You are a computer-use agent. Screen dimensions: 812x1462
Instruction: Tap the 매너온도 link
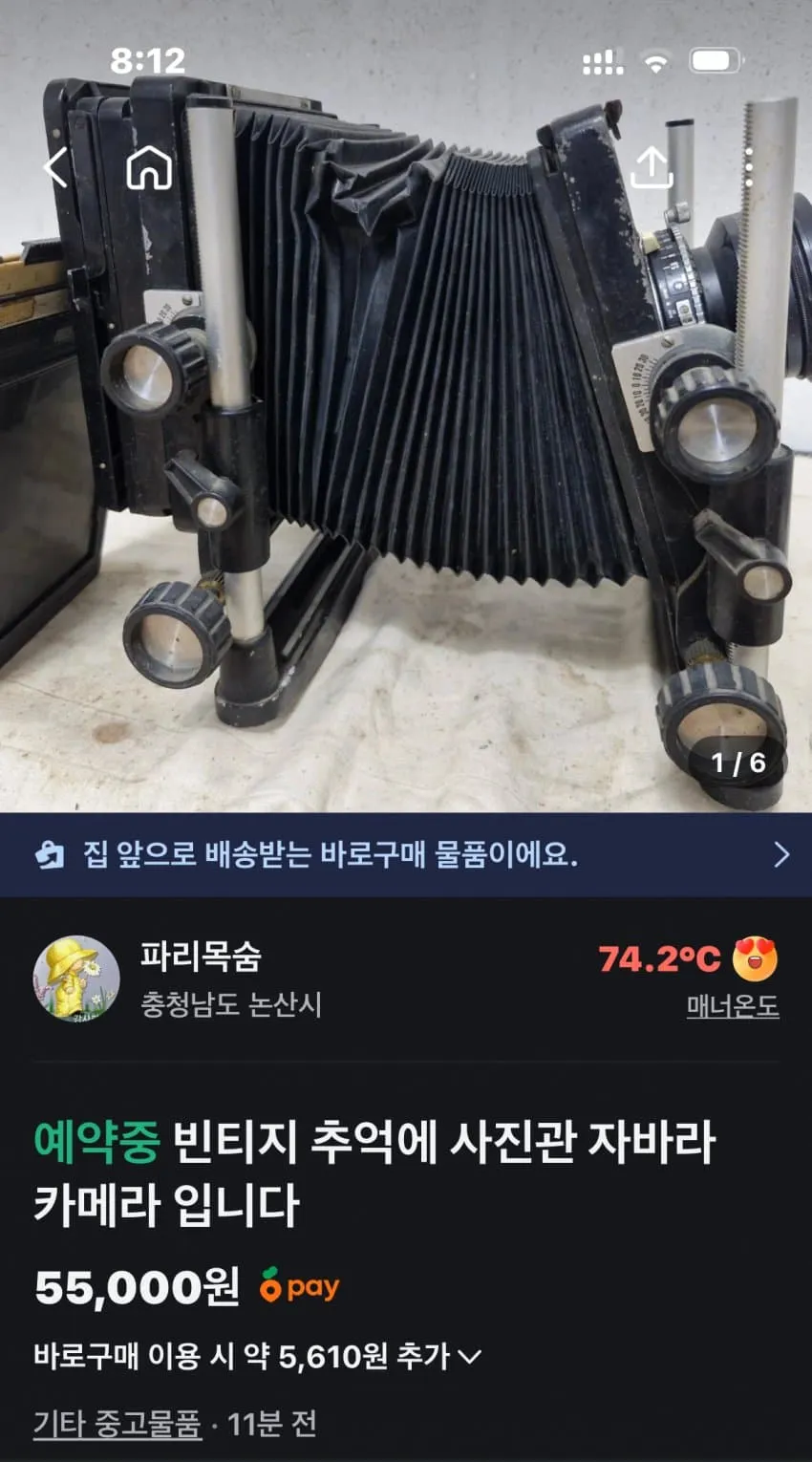pyautogui.click(x=733, y=1006)
